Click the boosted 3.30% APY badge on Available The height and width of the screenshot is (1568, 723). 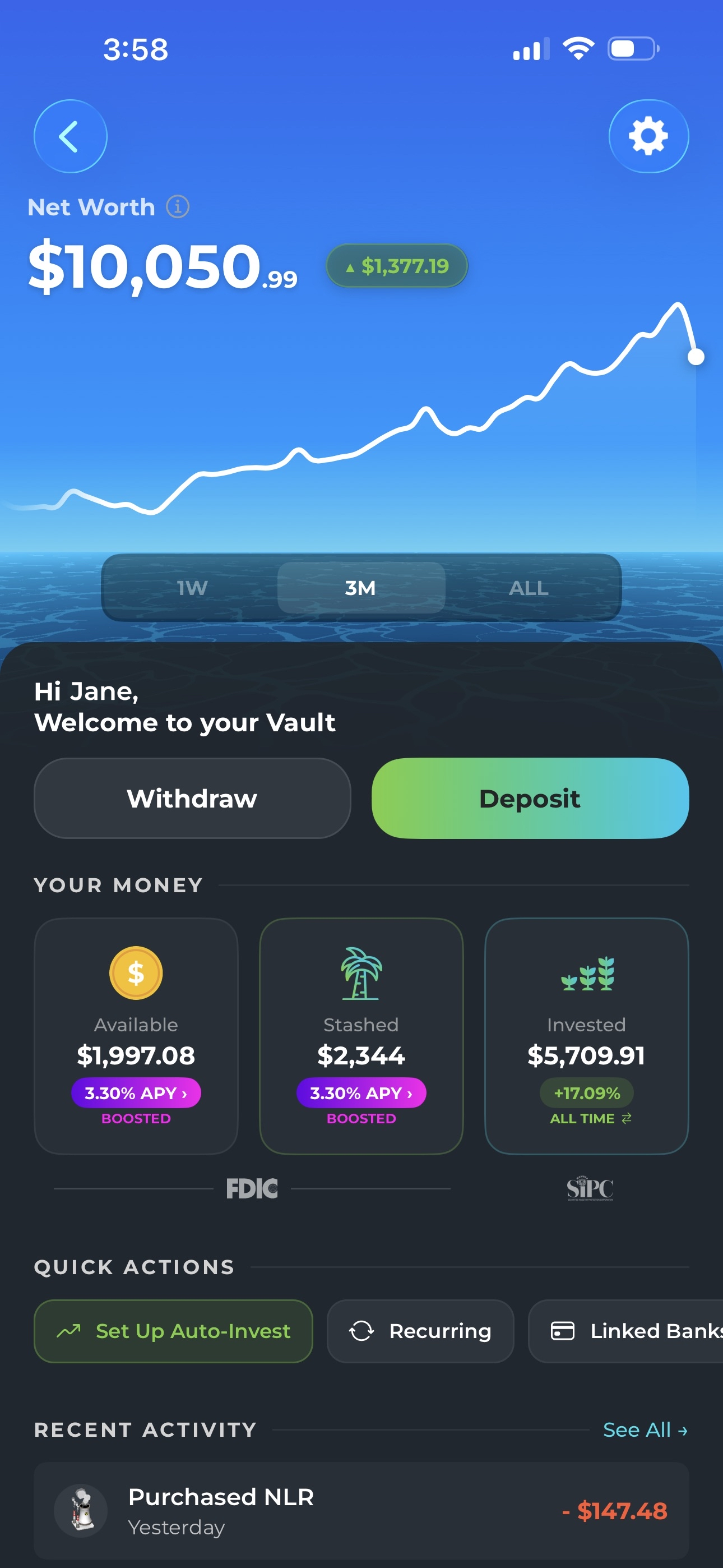pos(135,1092)
